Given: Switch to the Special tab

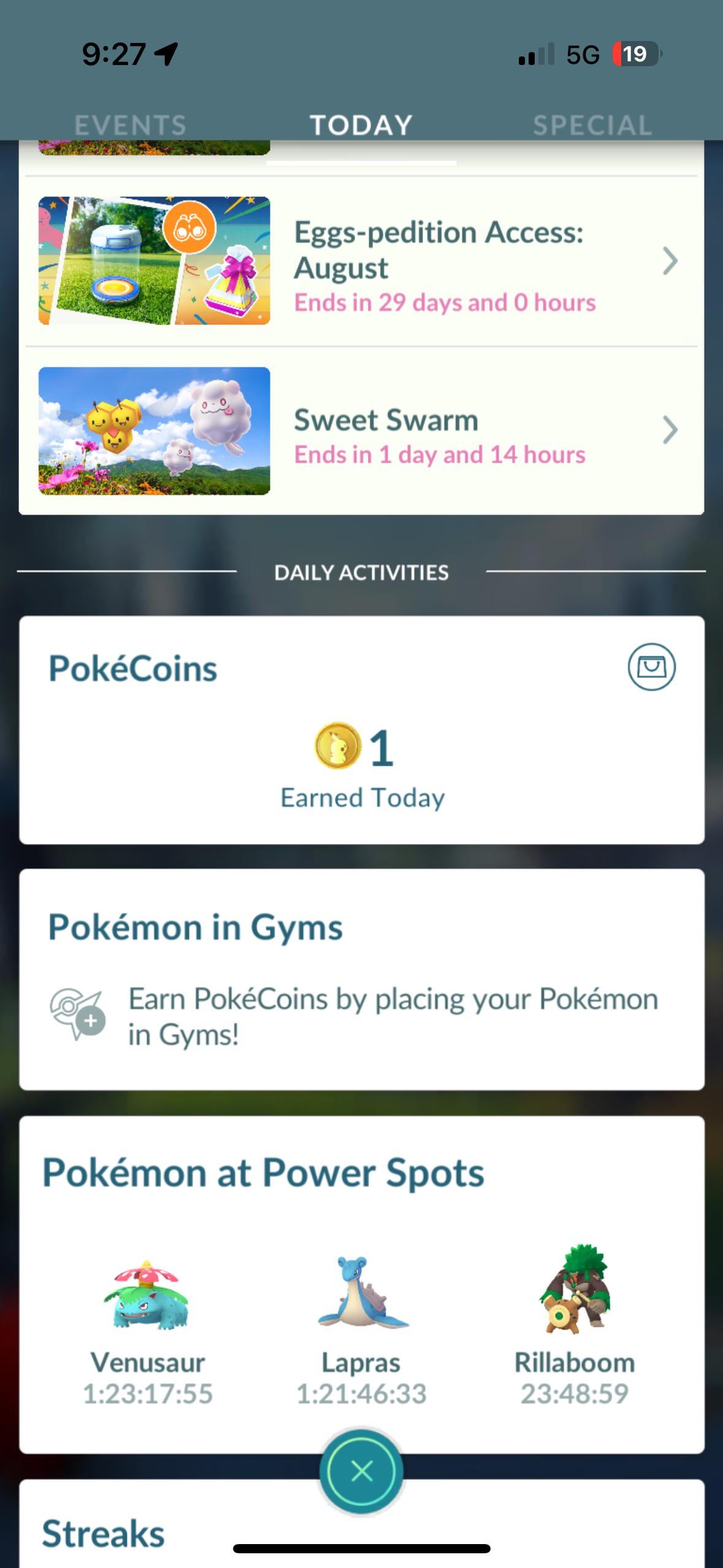Looking at the screenshot, I should pyautogui.click(x=592, y=125).
